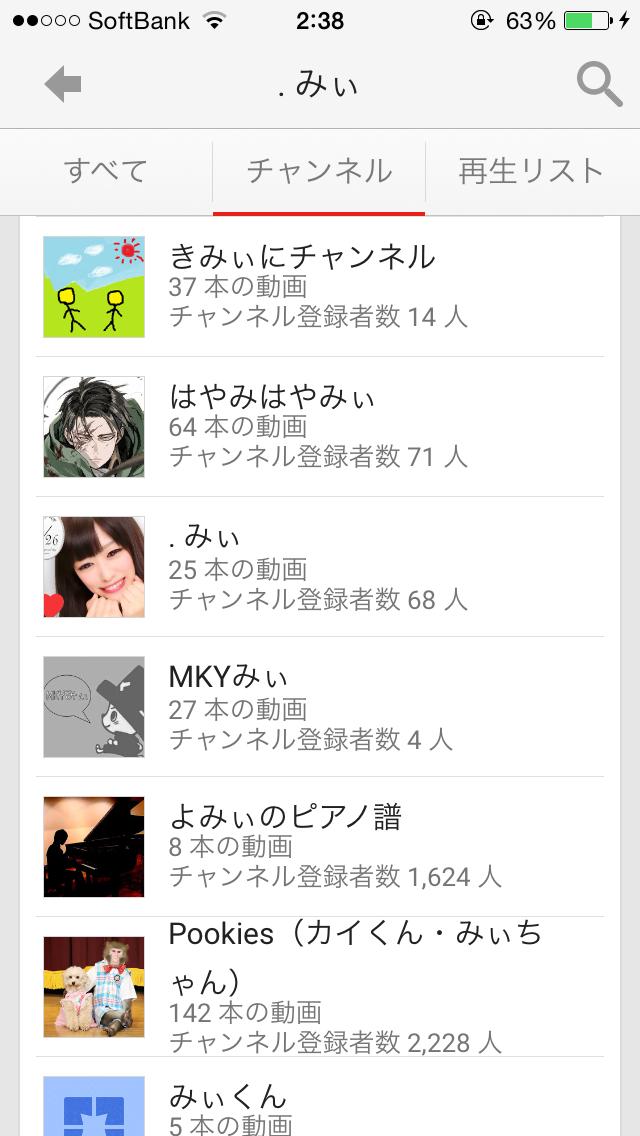The width and height of the screenshot is (640, 1136).
Task: Switch to the すべて tab
Action: tap(106, 171)
